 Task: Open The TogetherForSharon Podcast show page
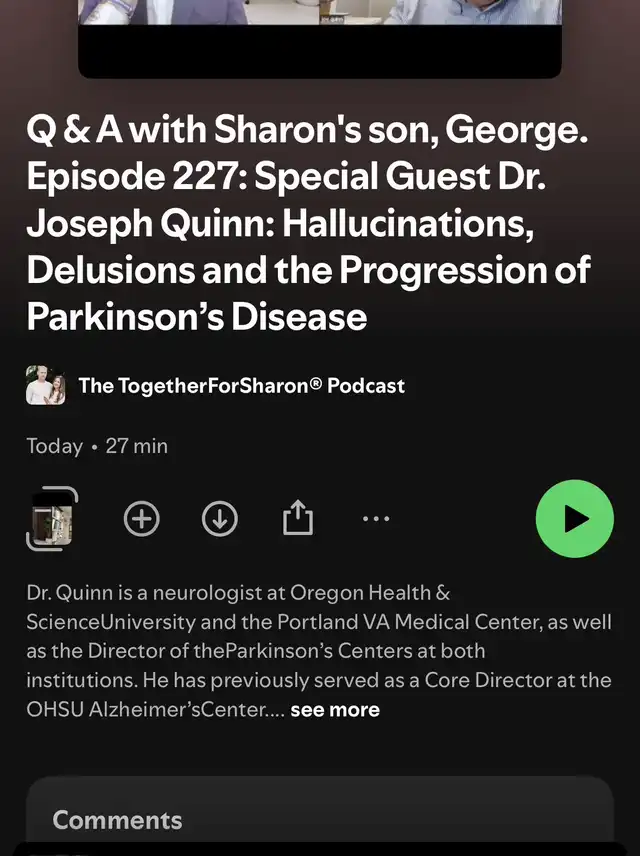pos(240,385)
